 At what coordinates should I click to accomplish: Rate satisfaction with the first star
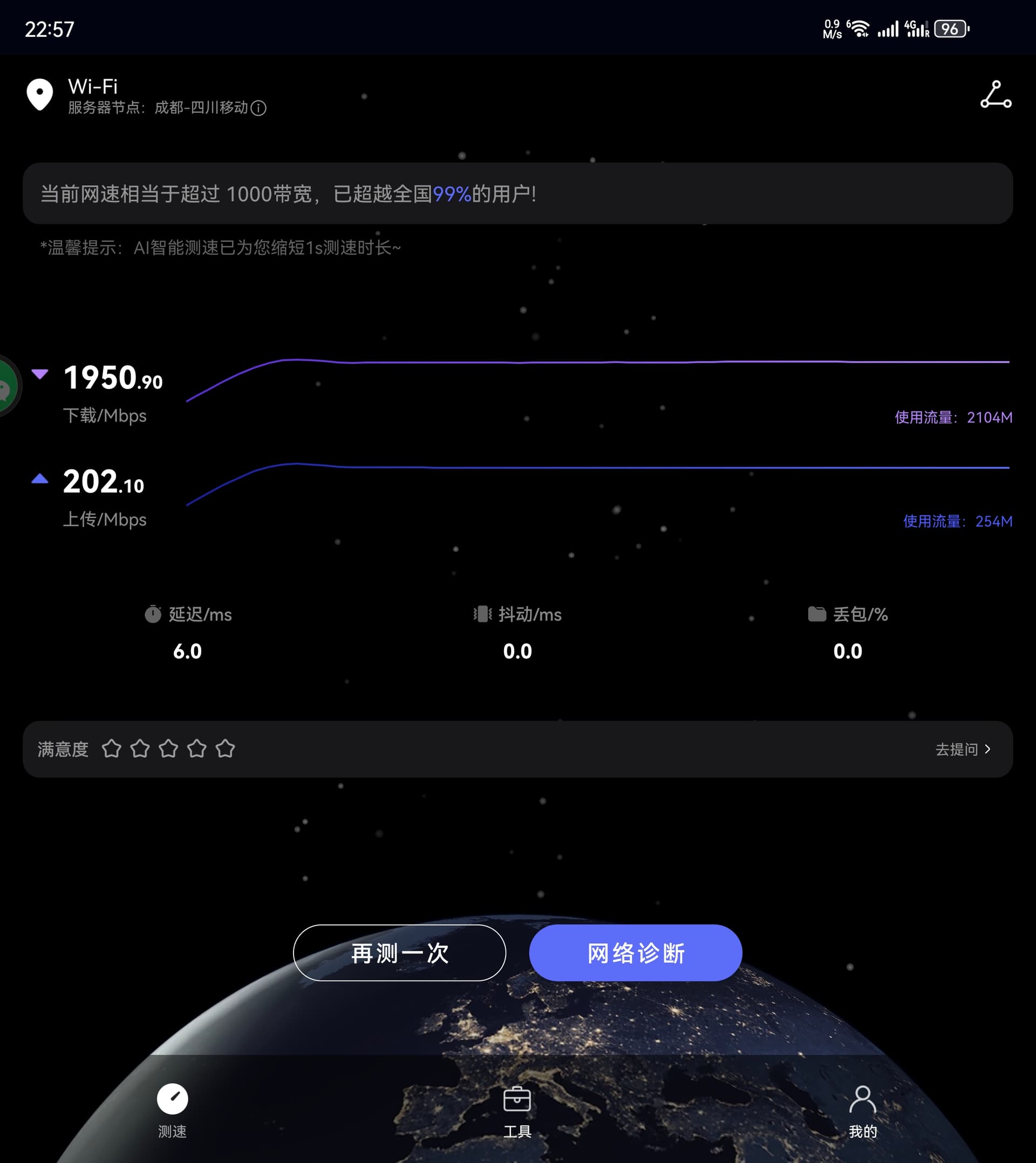click(x=112, y=749)
